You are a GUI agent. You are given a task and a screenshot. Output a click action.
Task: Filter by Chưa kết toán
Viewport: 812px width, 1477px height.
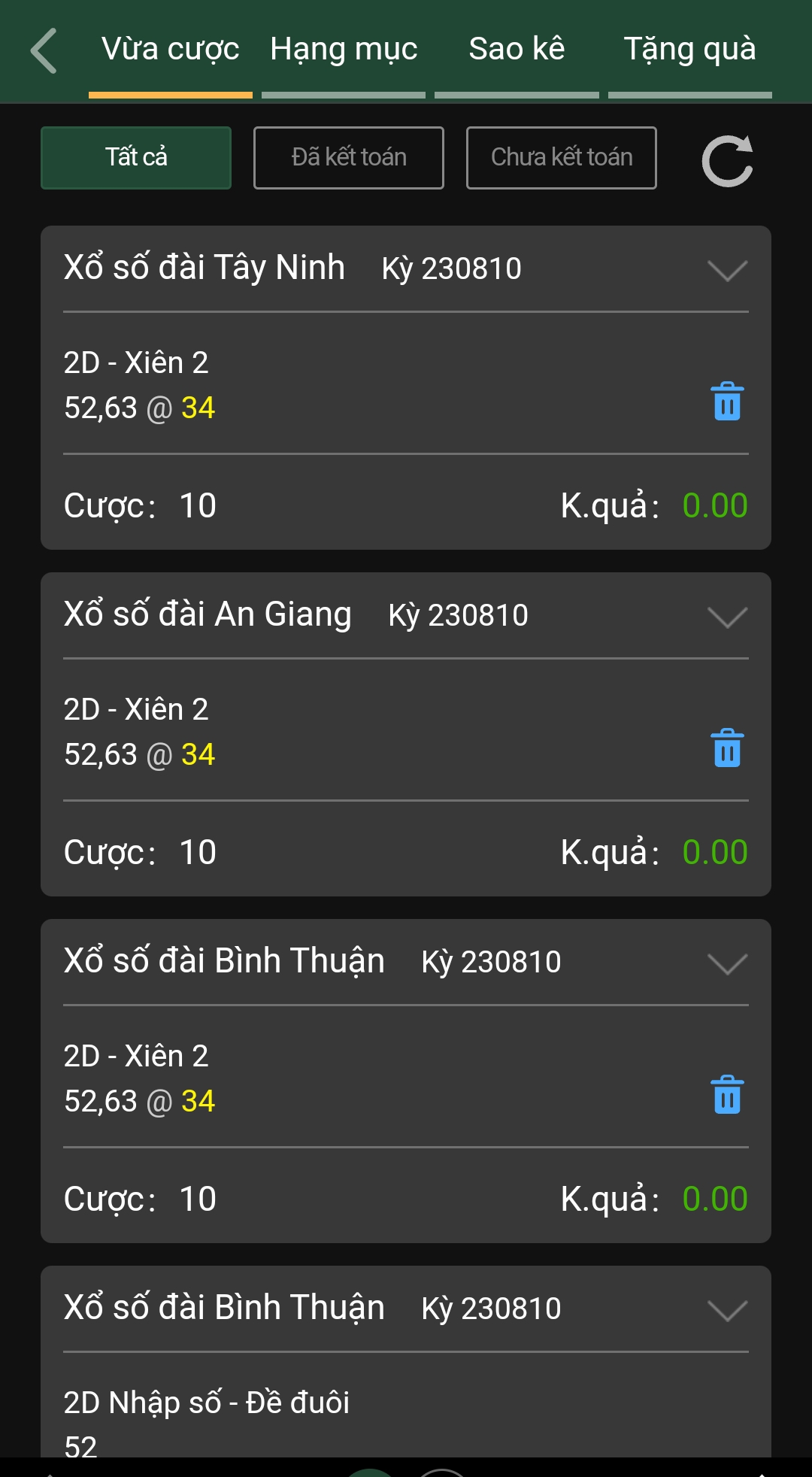562,158
